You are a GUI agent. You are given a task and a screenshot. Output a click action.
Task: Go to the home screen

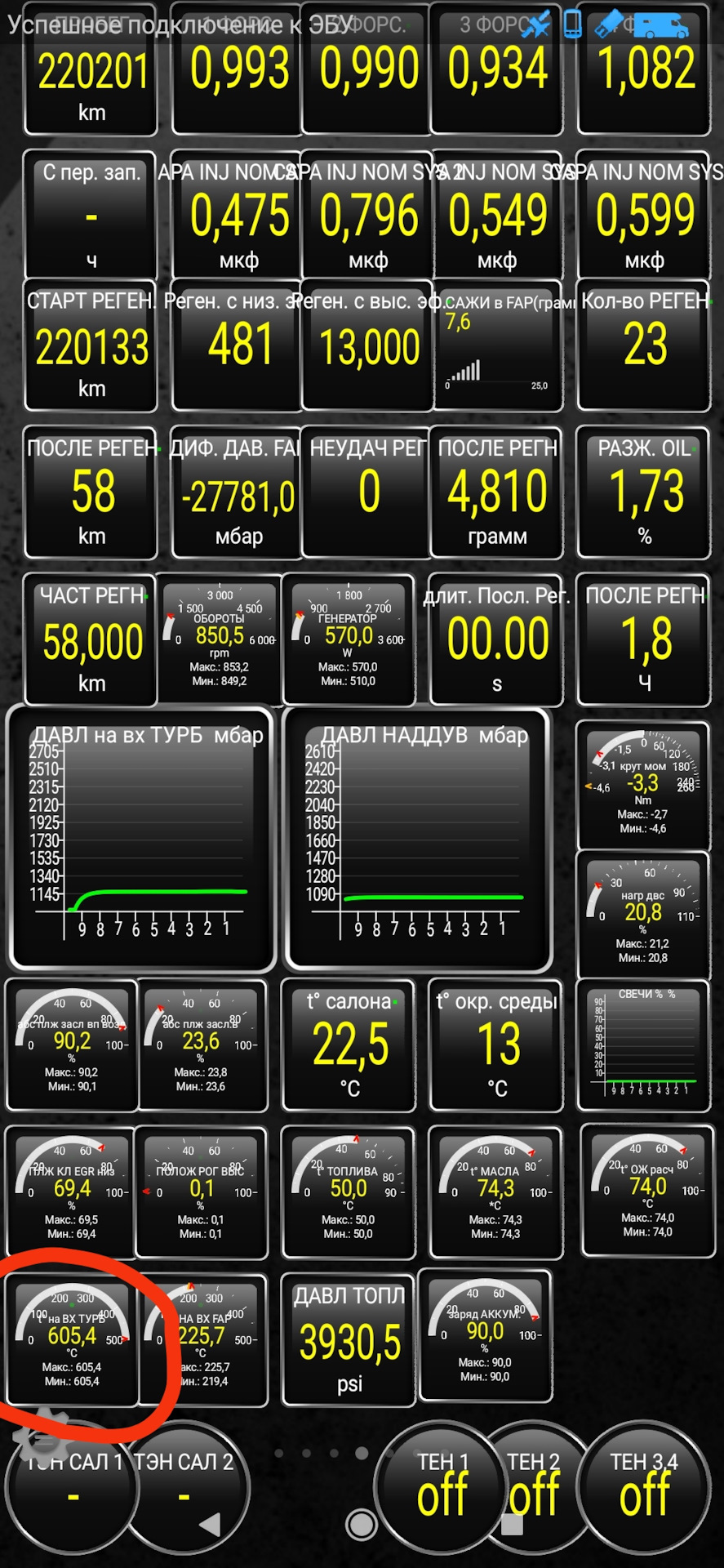tap(362, 1524)
